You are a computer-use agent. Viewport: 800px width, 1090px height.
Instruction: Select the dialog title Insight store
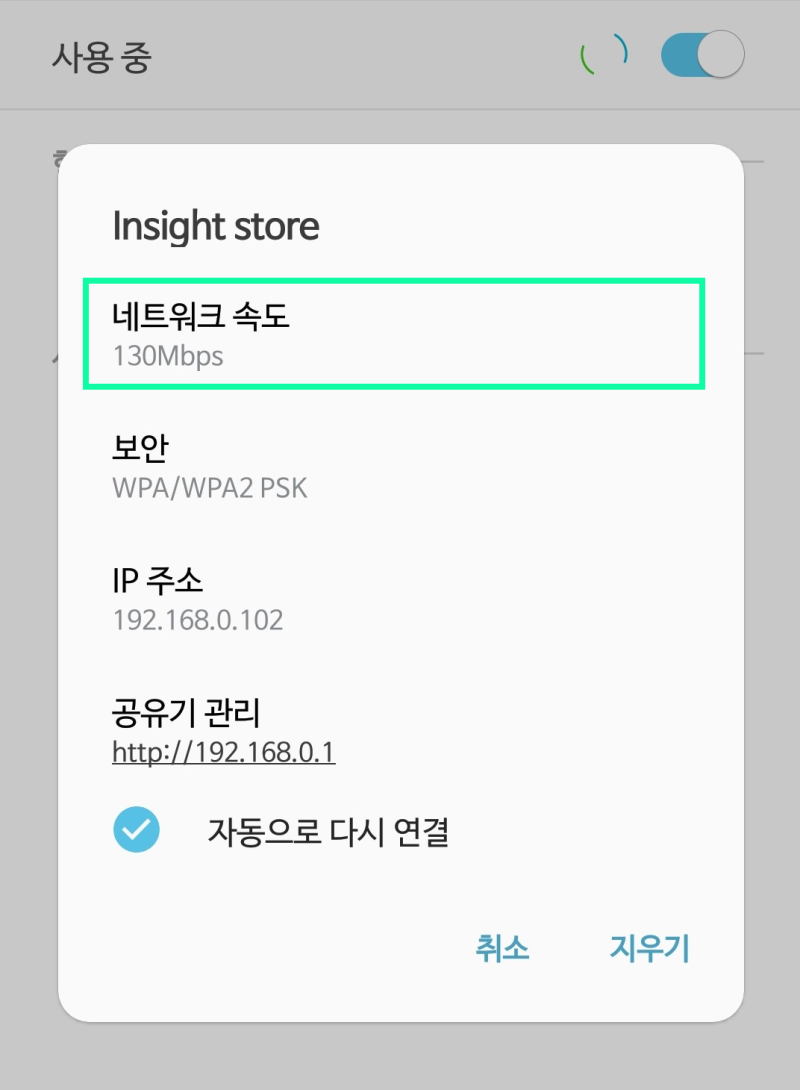coord(218,226)
